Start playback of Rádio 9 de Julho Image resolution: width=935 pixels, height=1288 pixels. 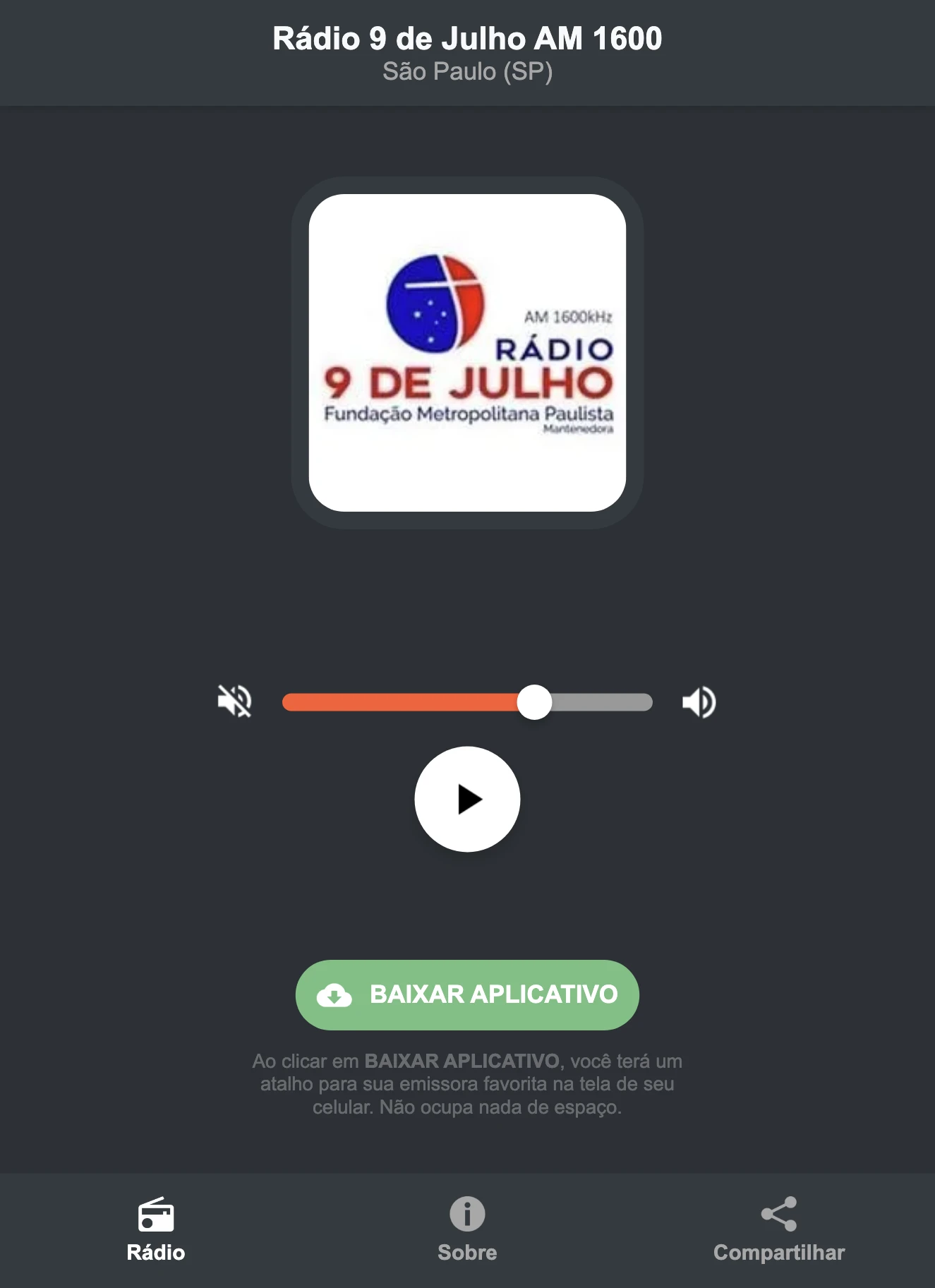(467, 798)
